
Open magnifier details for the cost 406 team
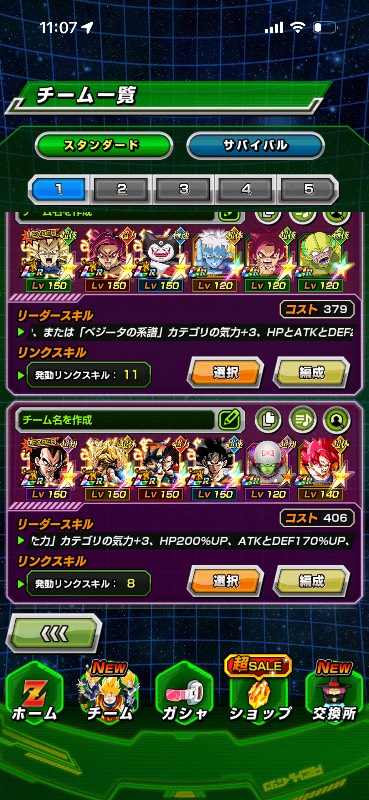pos(336,420)
